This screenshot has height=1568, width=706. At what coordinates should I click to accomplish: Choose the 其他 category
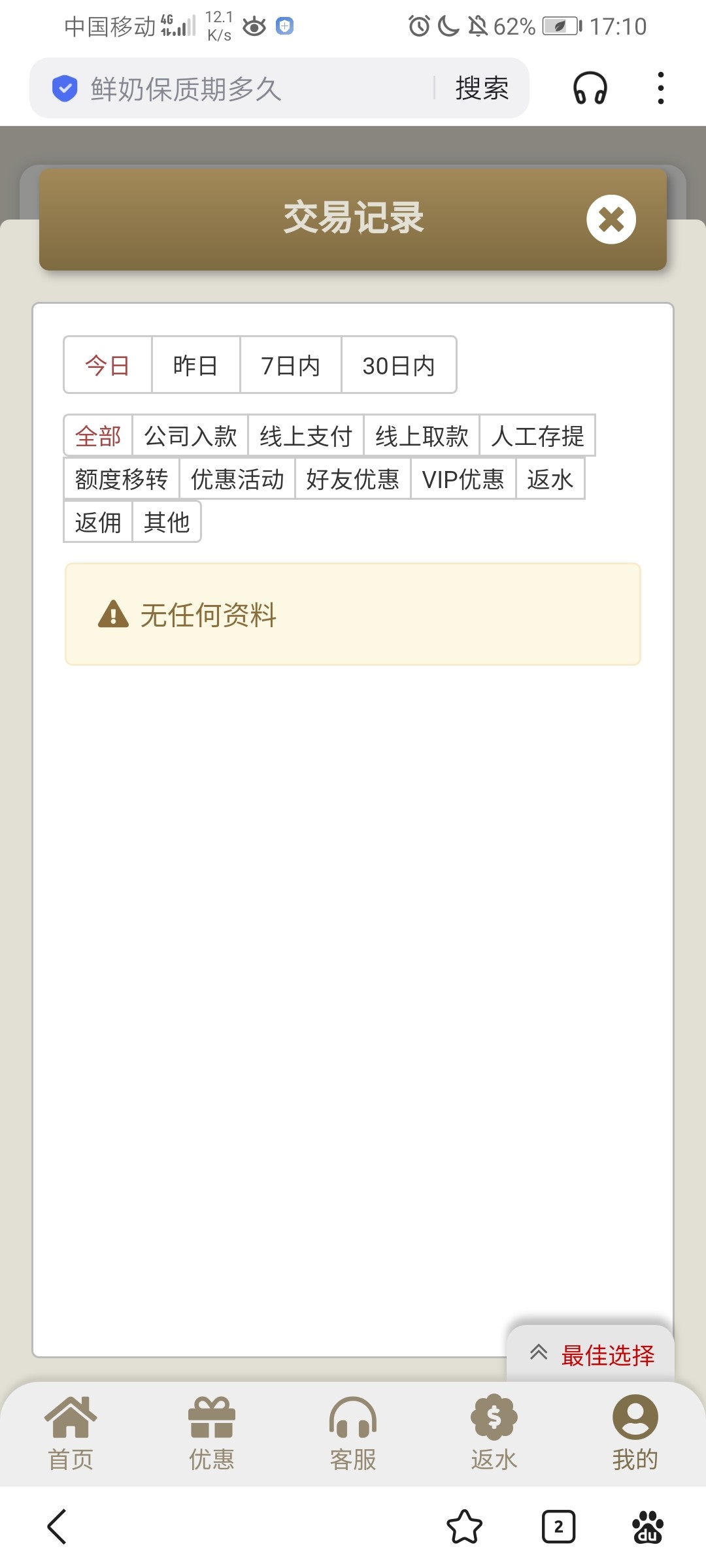coord(166,522)
